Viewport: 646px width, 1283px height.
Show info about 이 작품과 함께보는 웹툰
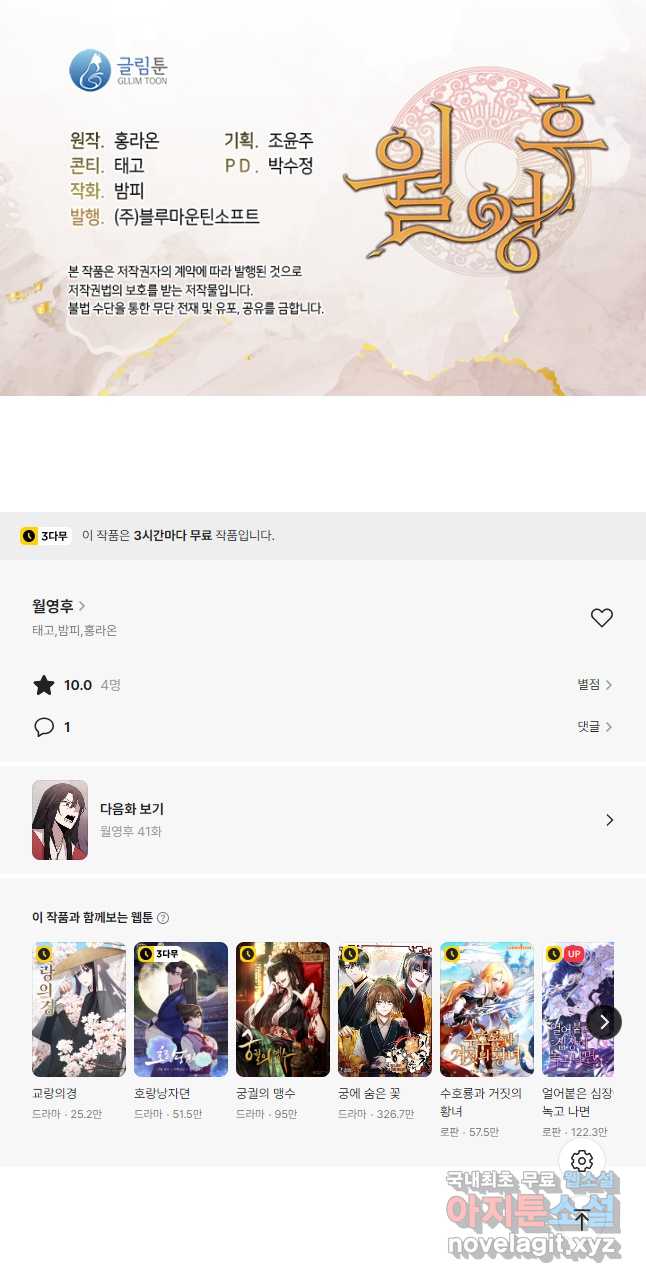tap(163, 918)
